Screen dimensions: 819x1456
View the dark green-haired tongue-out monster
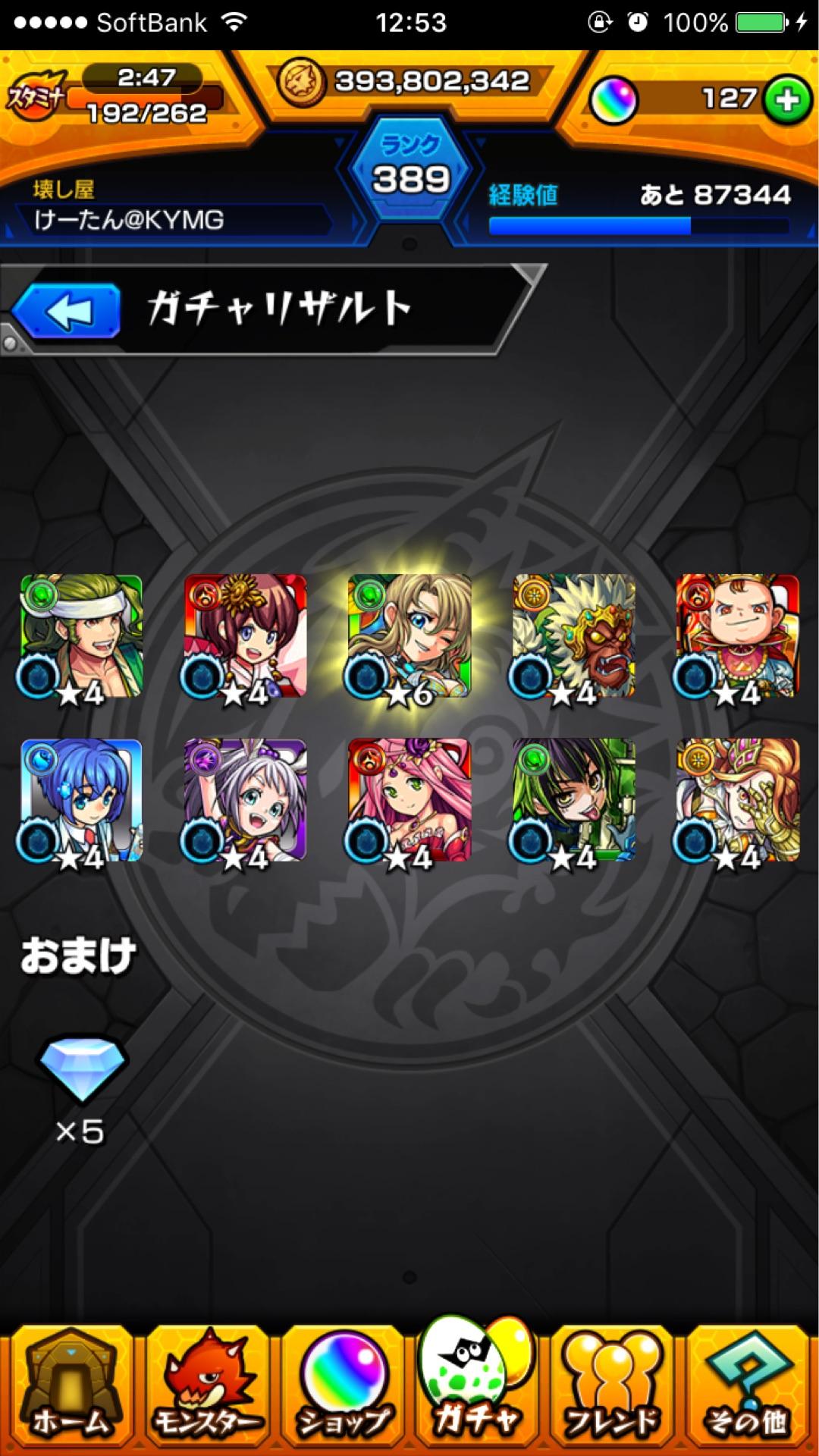coord(574,801)
